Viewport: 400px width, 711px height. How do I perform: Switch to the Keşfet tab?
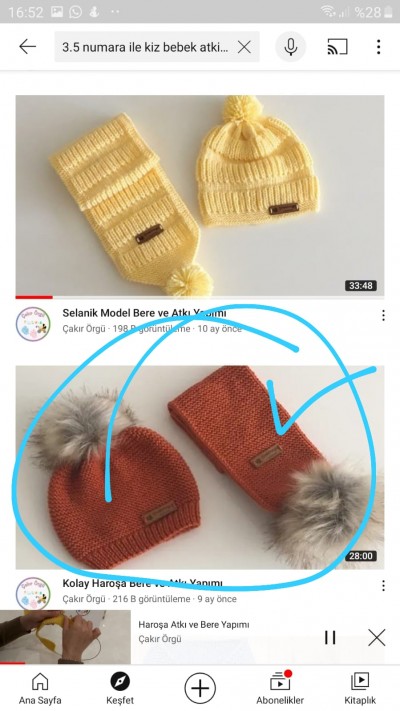click(x=120, y=688)
